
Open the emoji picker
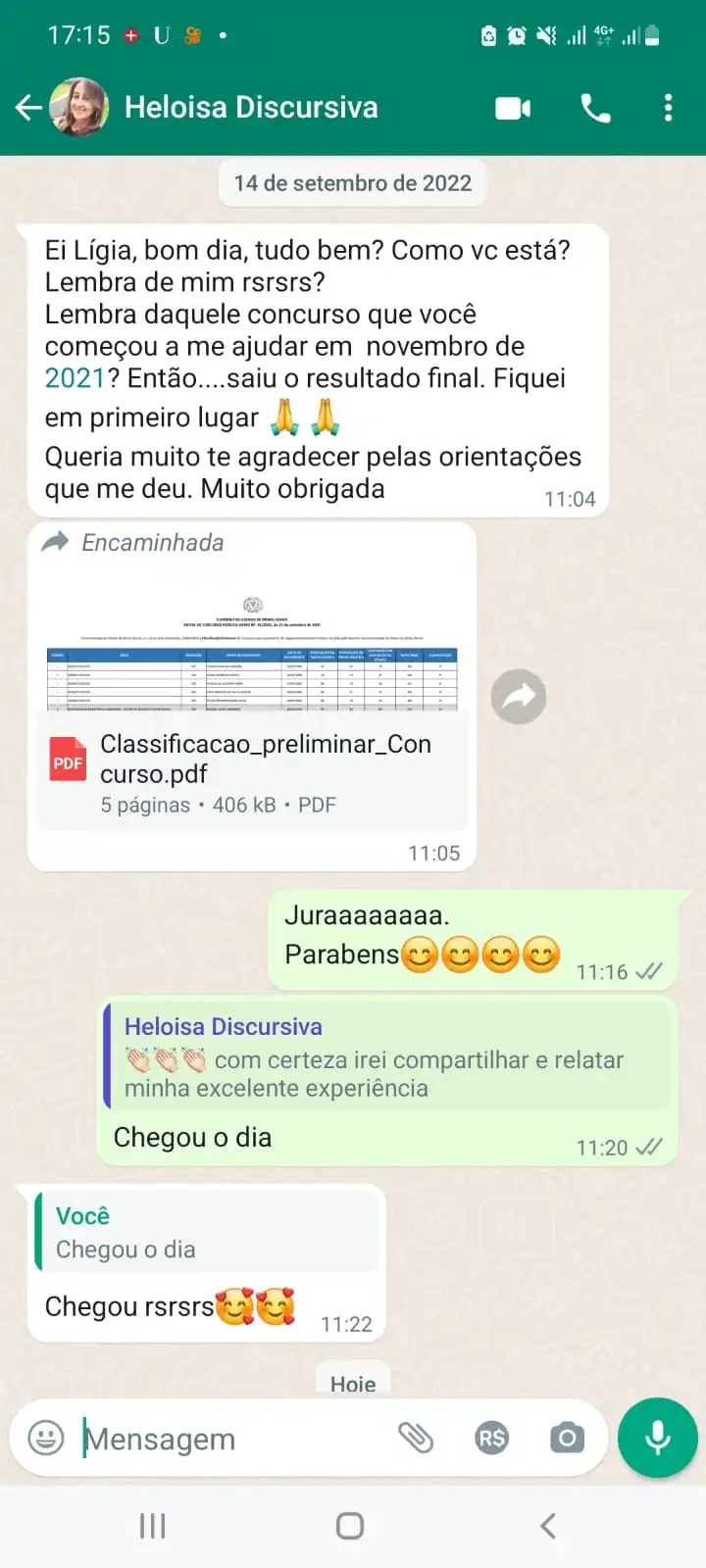point(45,1438)
